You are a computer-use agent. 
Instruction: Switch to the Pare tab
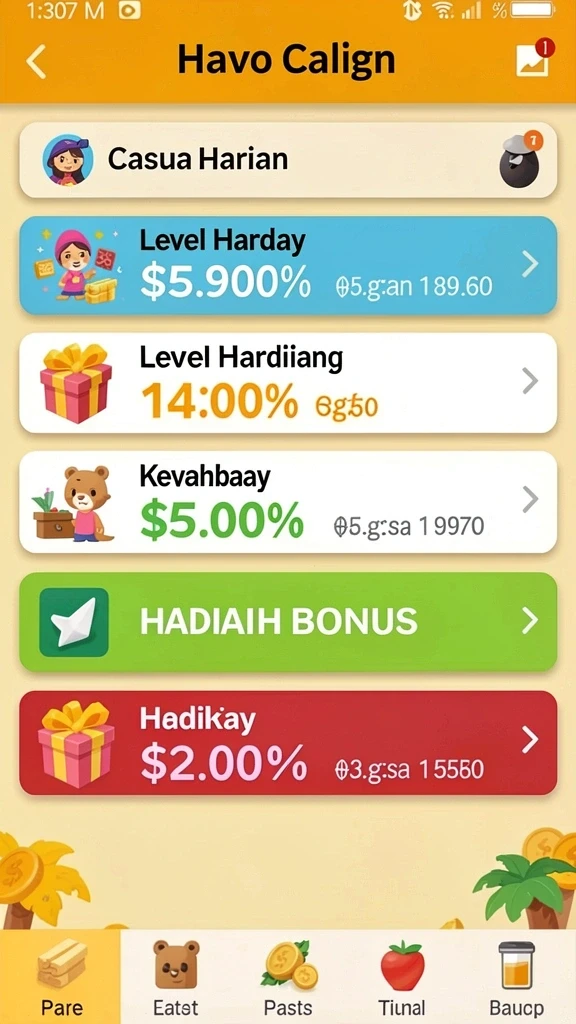click(x=61, y=976)
